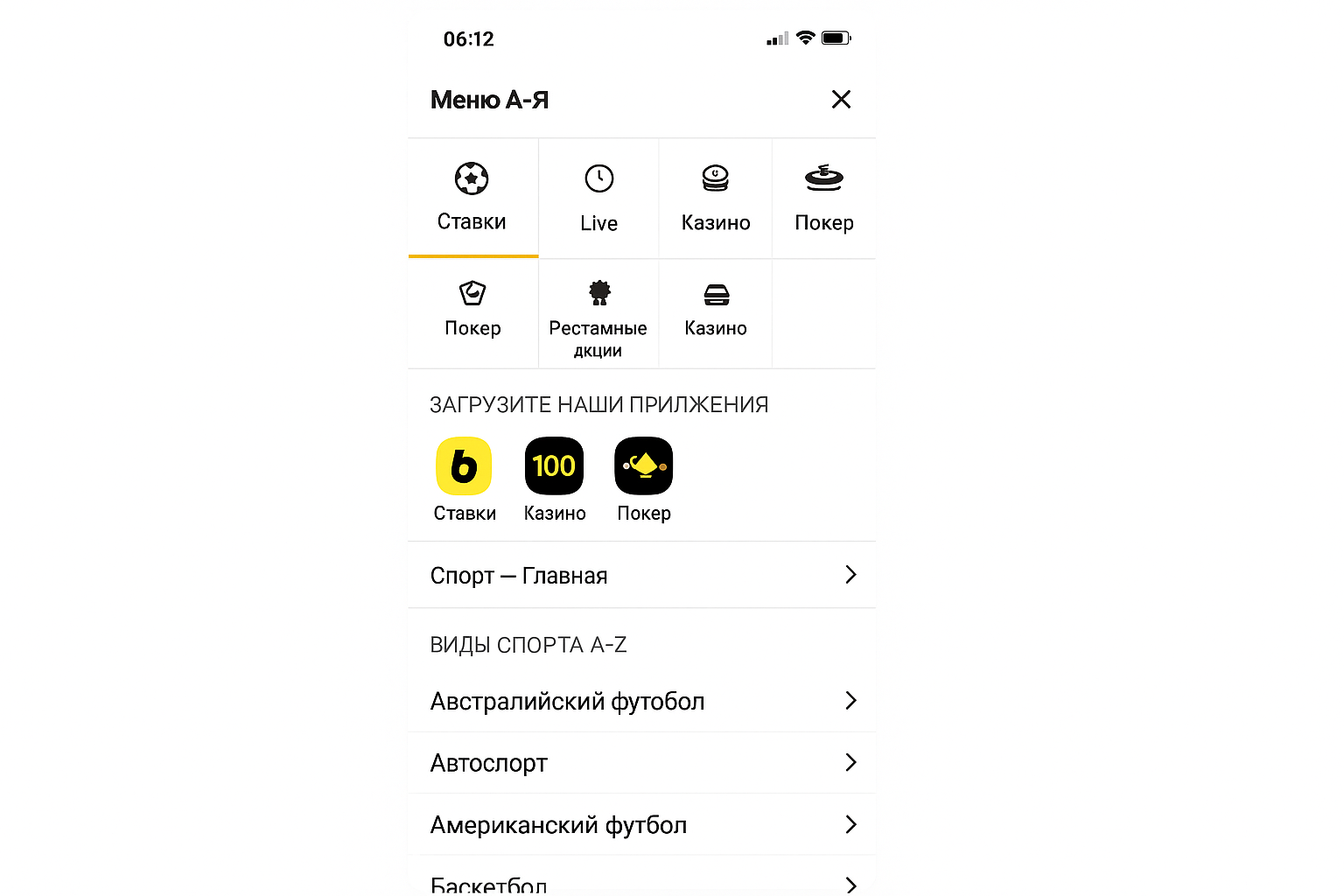Switch to the Live tab
The image size is (1344, 896).
pyautogui.click(x=598, y=199)
